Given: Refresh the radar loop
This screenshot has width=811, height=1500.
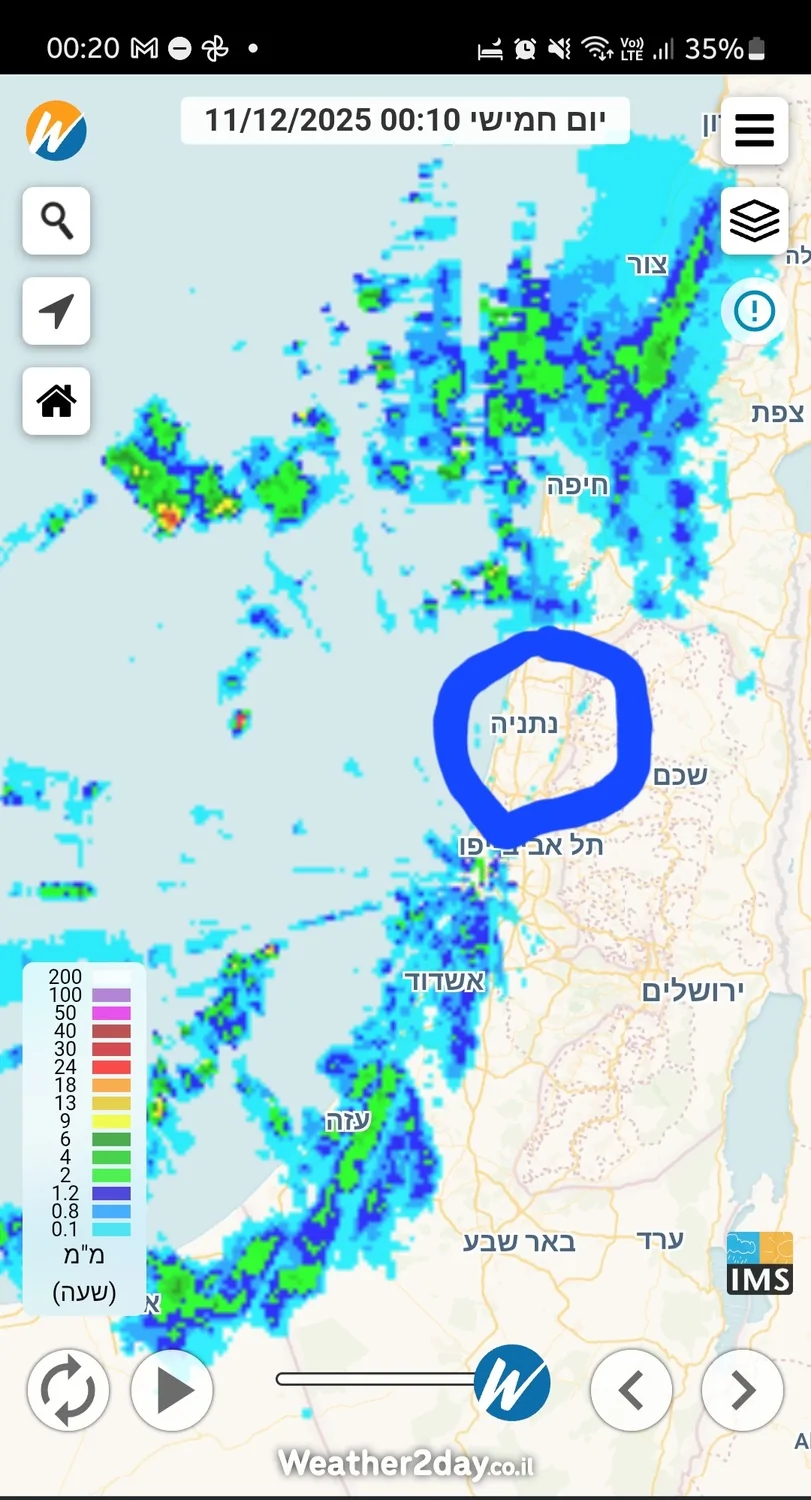Looking at the screenshot, I should [68, 1390].
